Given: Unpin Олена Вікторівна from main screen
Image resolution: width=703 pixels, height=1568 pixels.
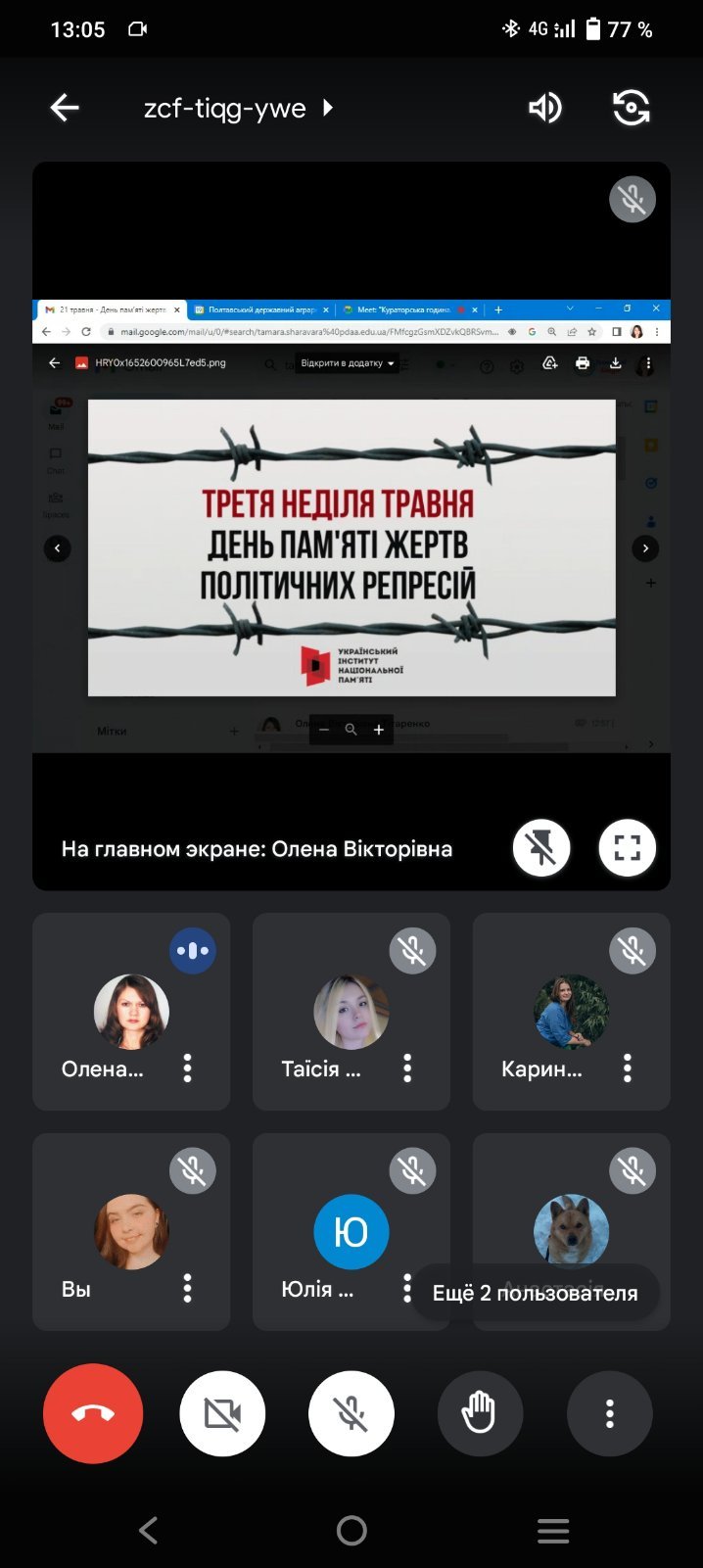Looking at the screenshot, I should point(541,848).
